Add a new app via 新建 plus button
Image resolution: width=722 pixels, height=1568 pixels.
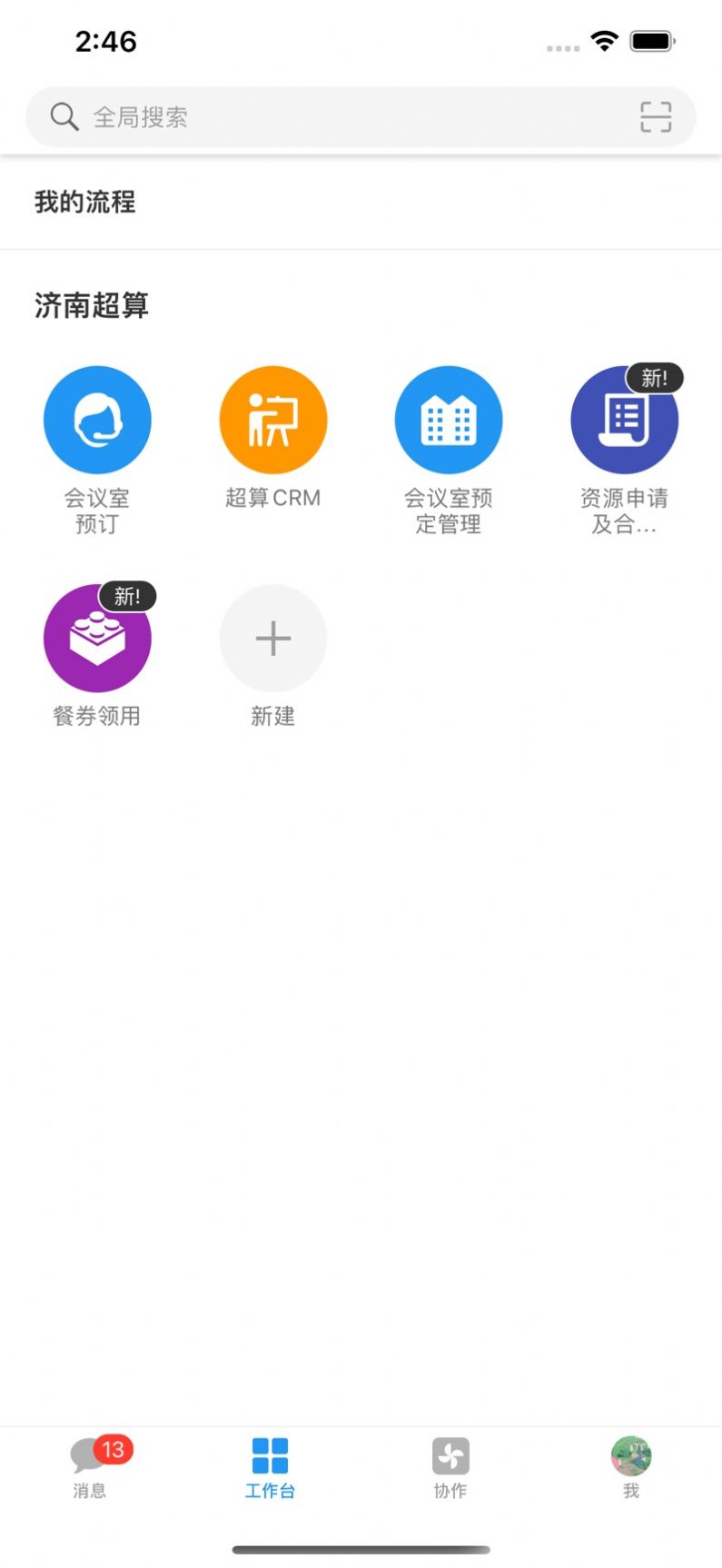pyautogui.click(x=272, y=639)
